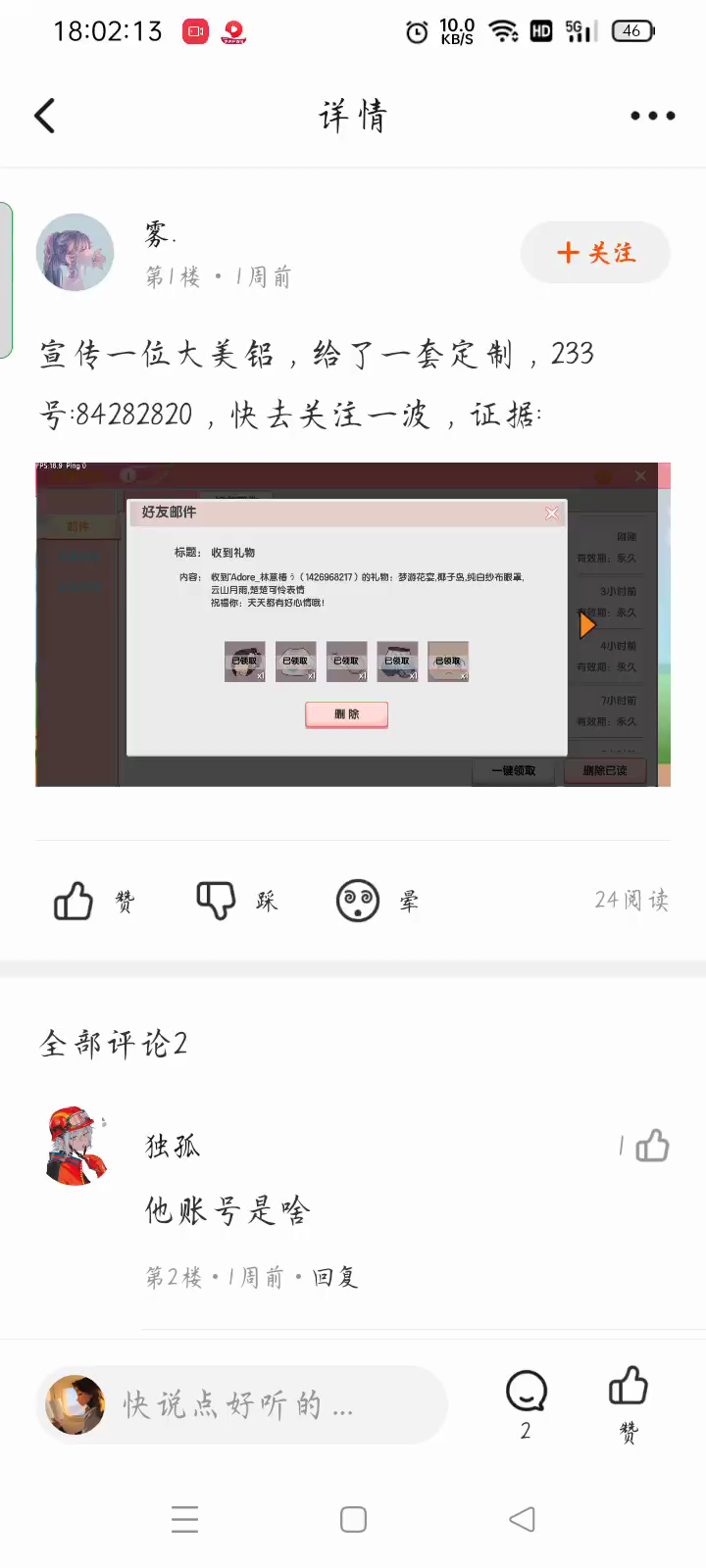Screen dimensions: 706x1568
Task: Follow user 雾 with the 关注 button
Action: pos(595,253)
